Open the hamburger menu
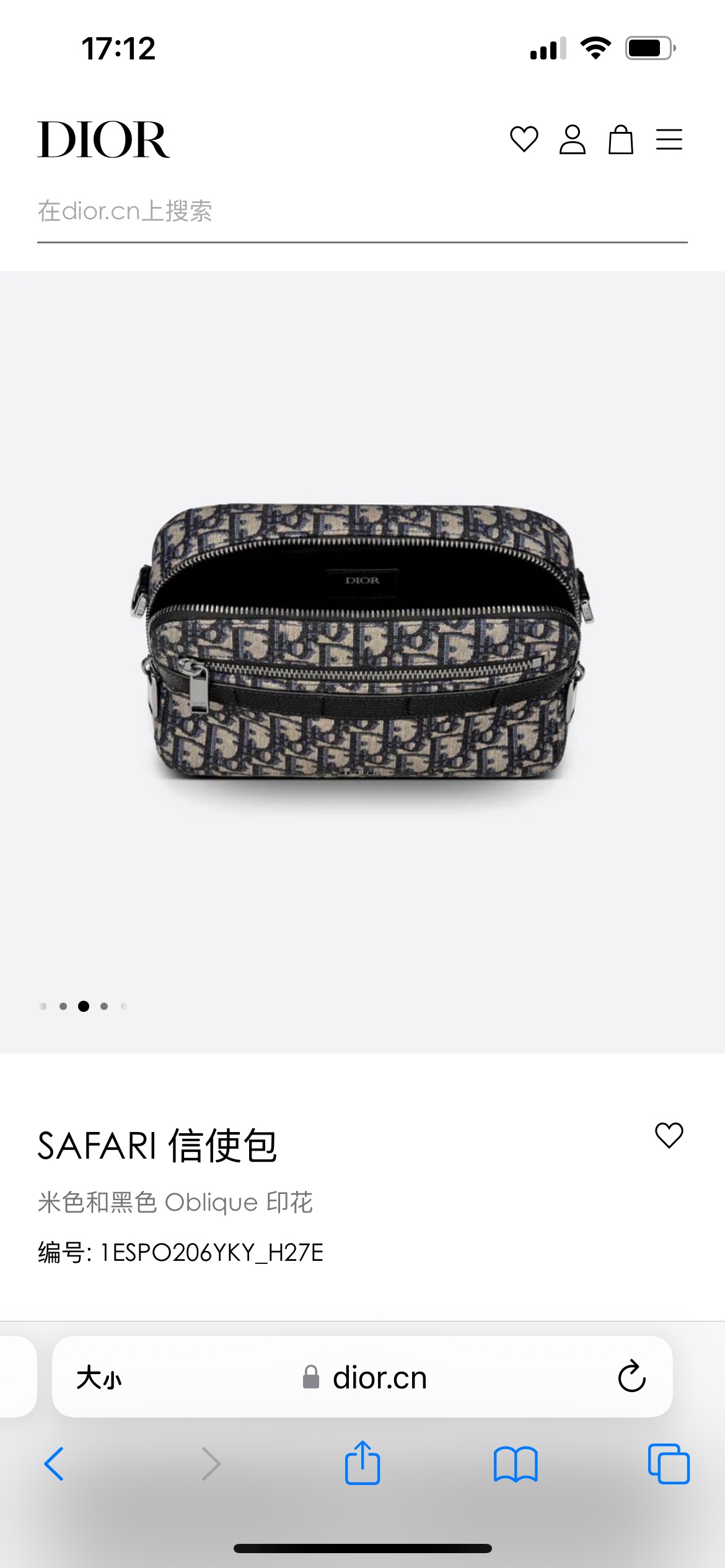Screen dimensions: 725x1568 669,139
